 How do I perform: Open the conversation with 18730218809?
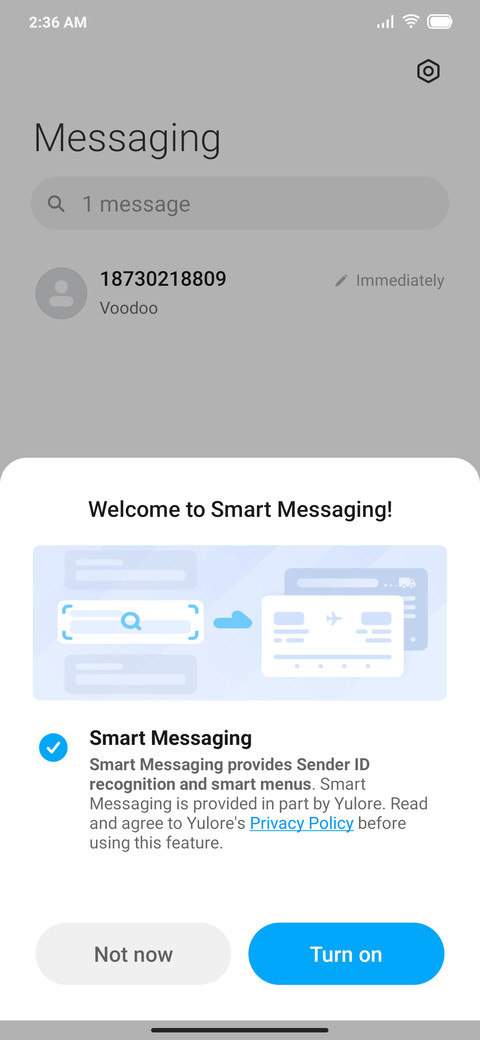coord(240,293)
